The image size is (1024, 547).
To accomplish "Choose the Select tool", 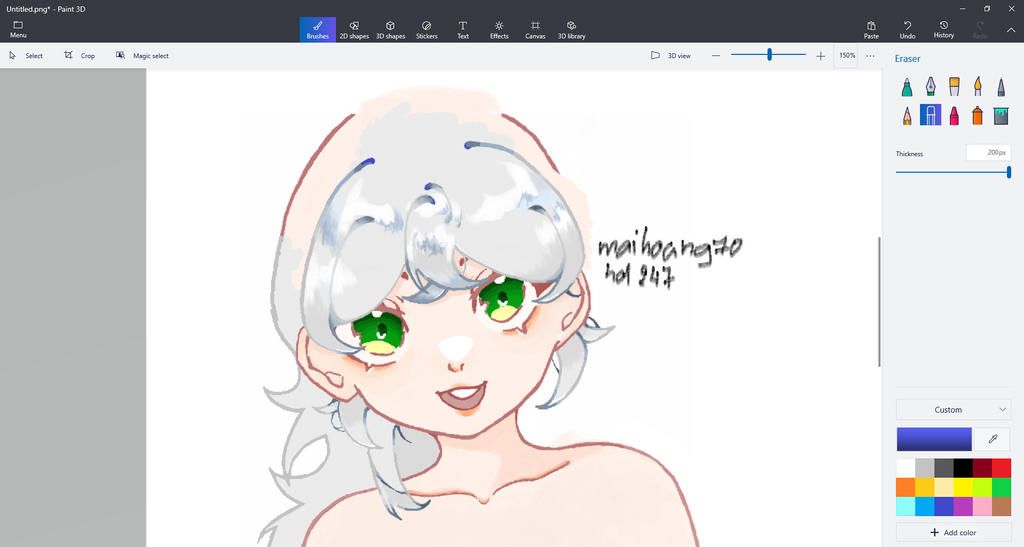I will pos(26,56).
